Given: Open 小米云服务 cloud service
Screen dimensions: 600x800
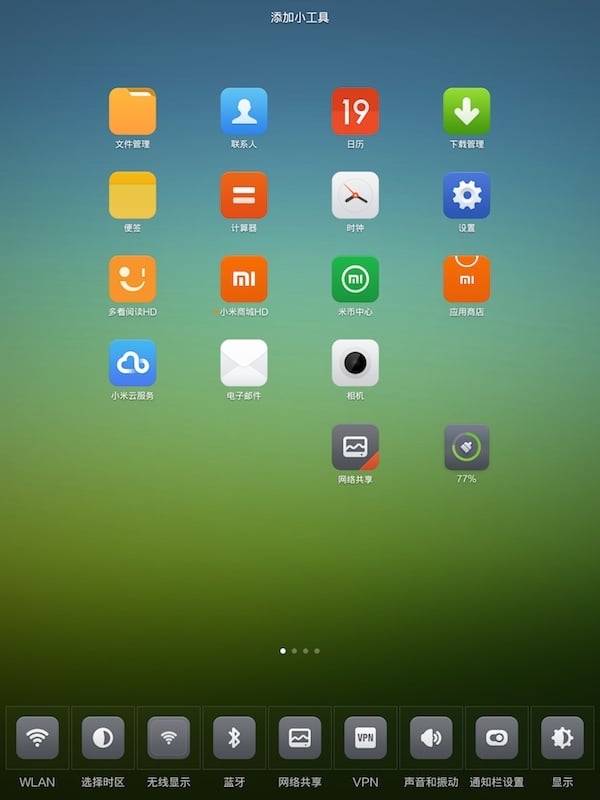Looking at the screenshot, I should (132, 363).
